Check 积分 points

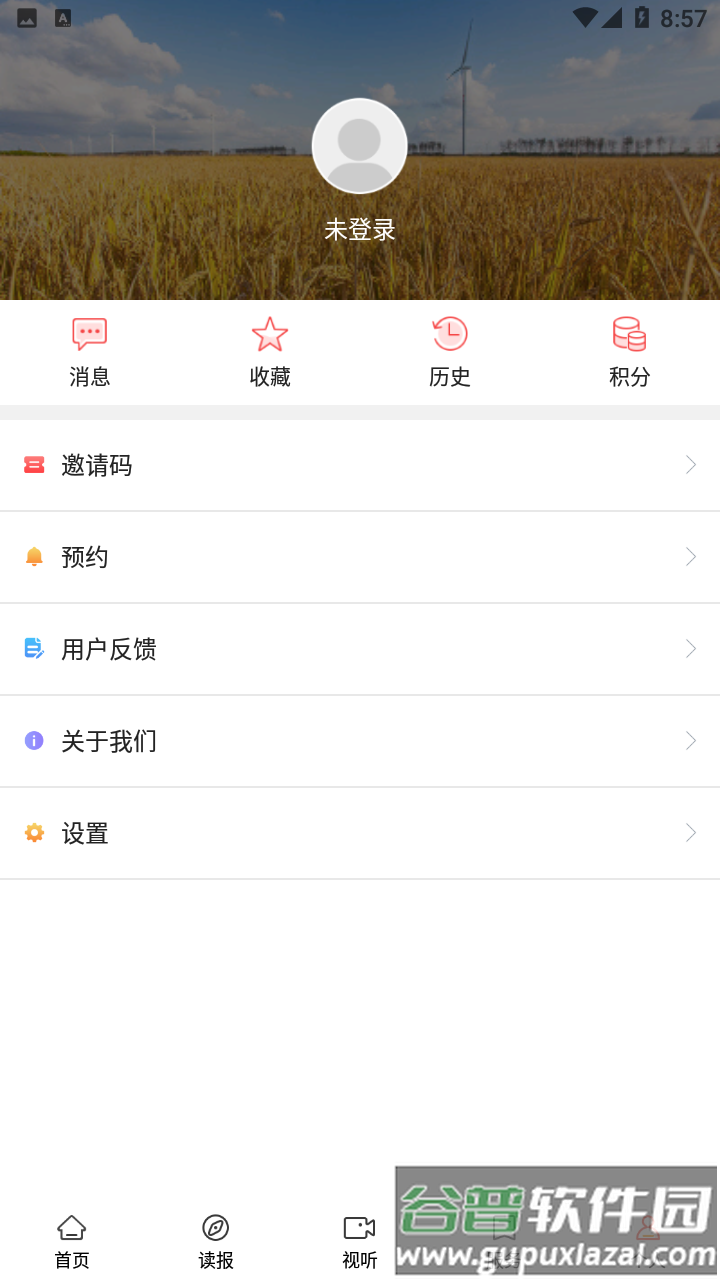tap(629, 352)
